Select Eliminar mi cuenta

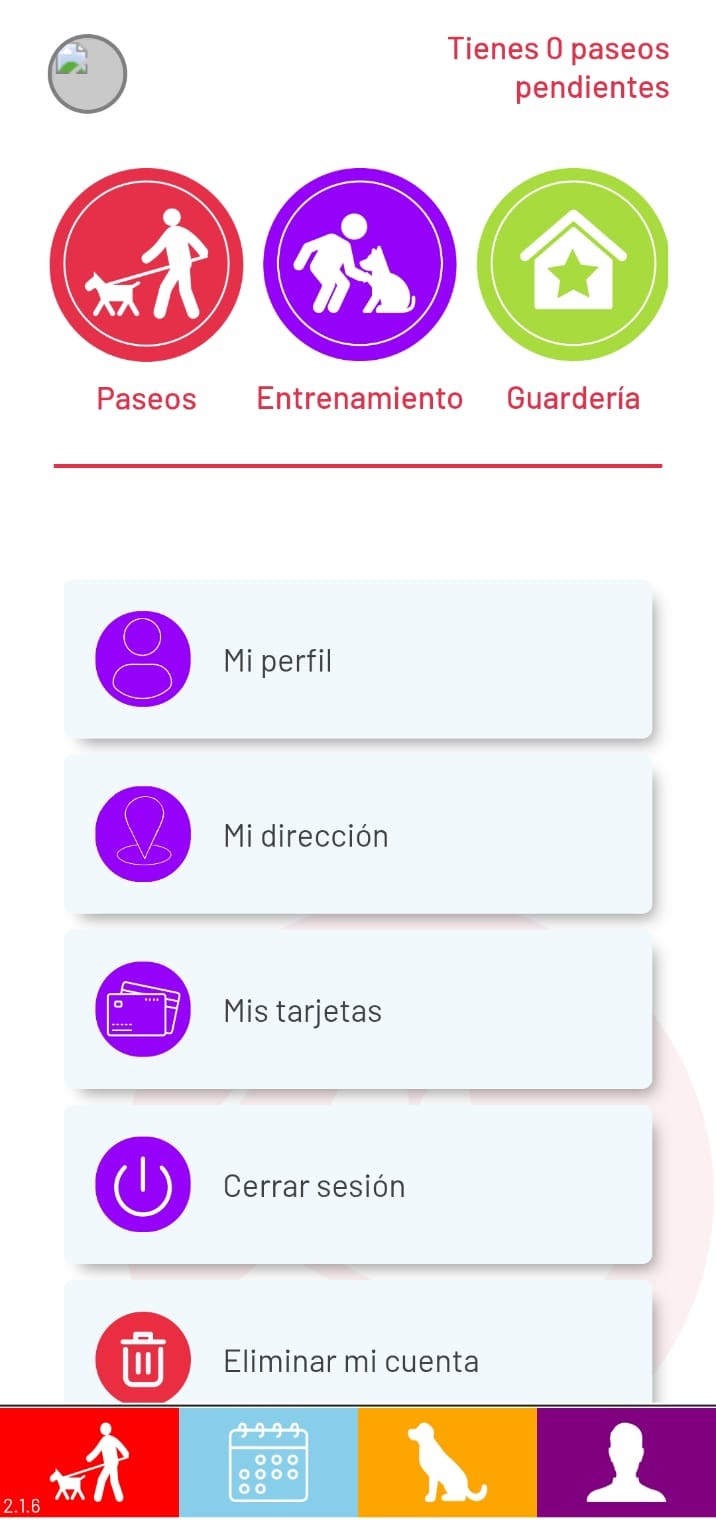tap(358, 1343)
